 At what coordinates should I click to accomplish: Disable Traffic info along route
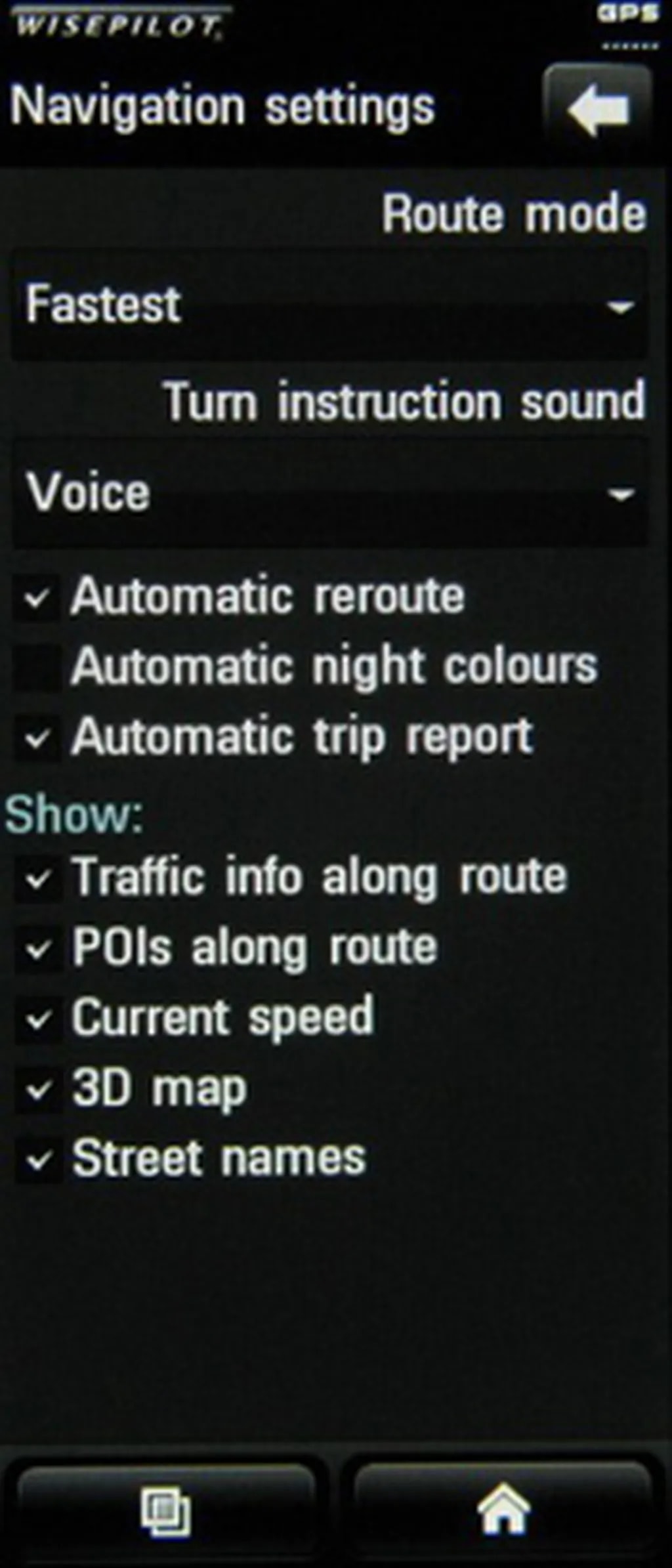click(37, 878)
